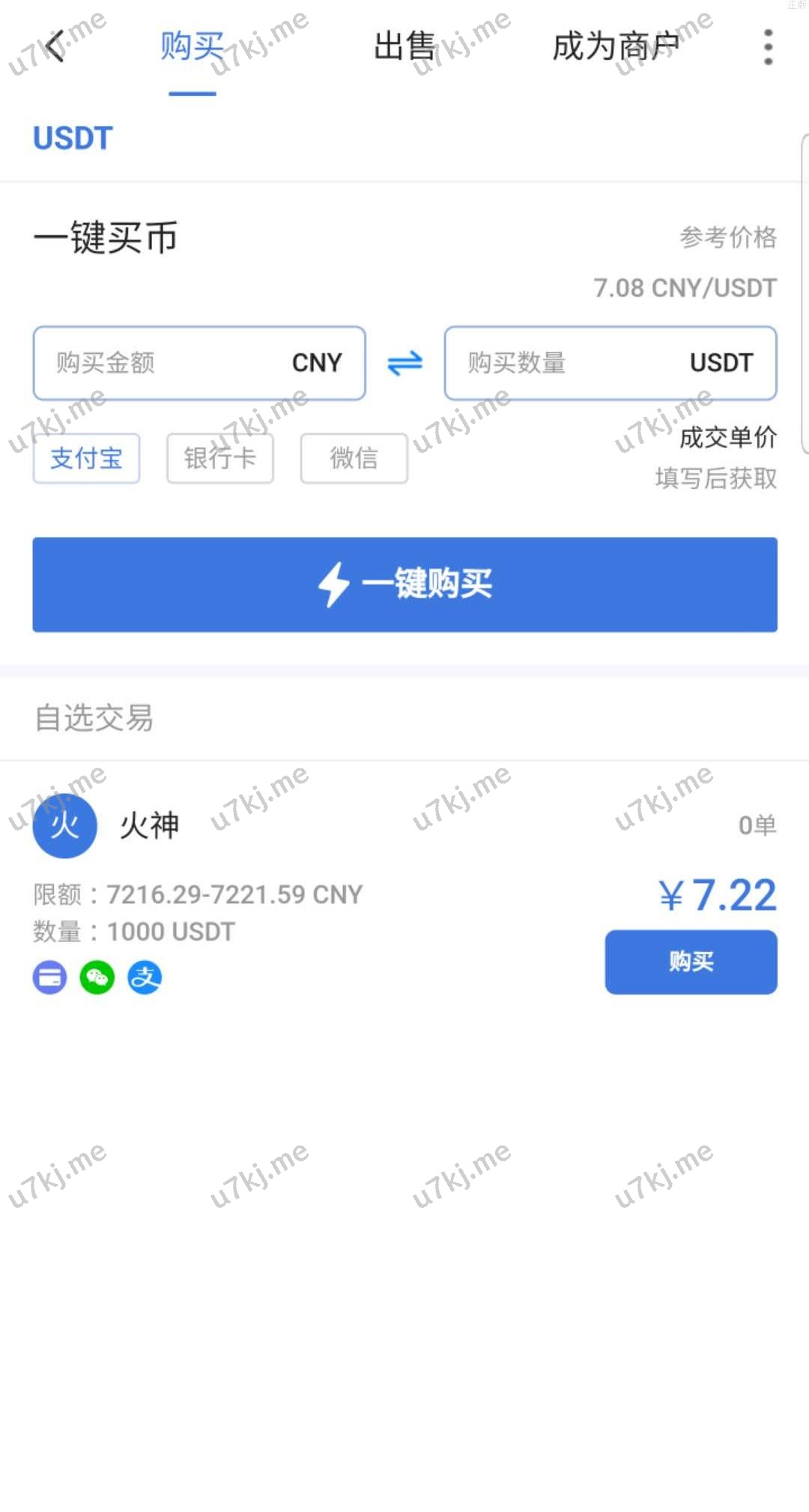The height and width of the screenshot is (1512, 809).
Task: Open the three-dot overflow menu
Action: point(768,47)
